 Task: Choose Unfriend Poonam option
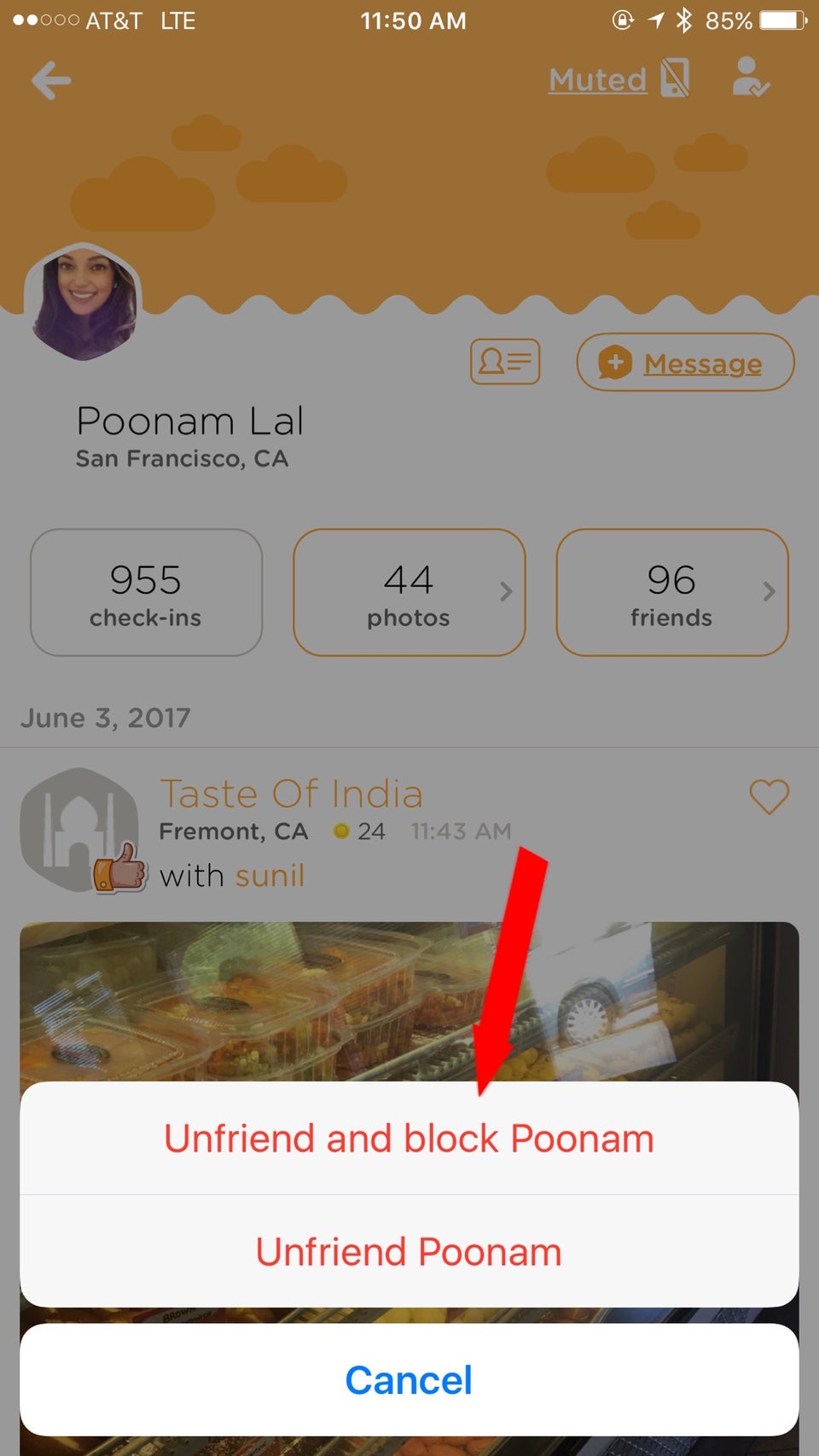(x=409, y=1251)
